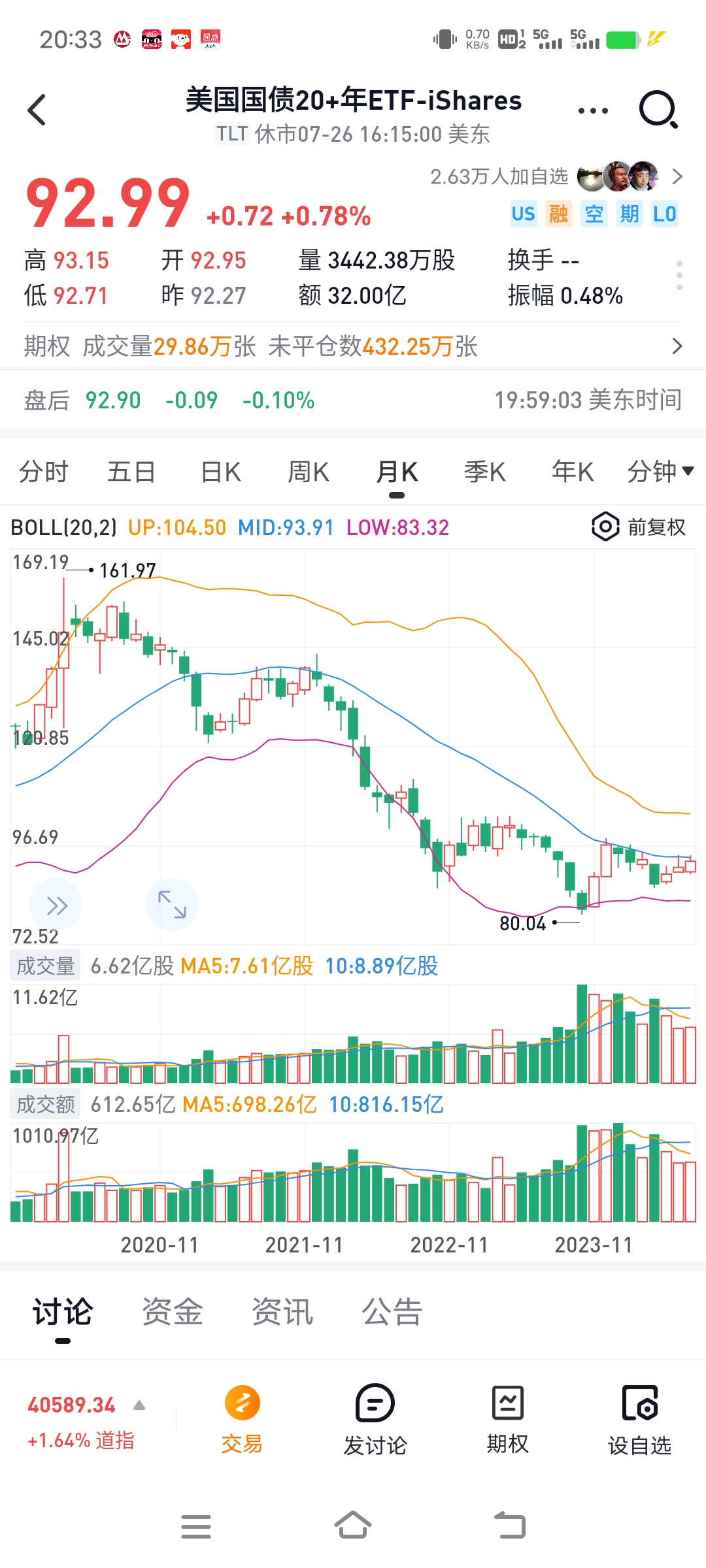Open the search icon in header
The width and height of the screenshot is (706, 1568).
pos(658,110)
